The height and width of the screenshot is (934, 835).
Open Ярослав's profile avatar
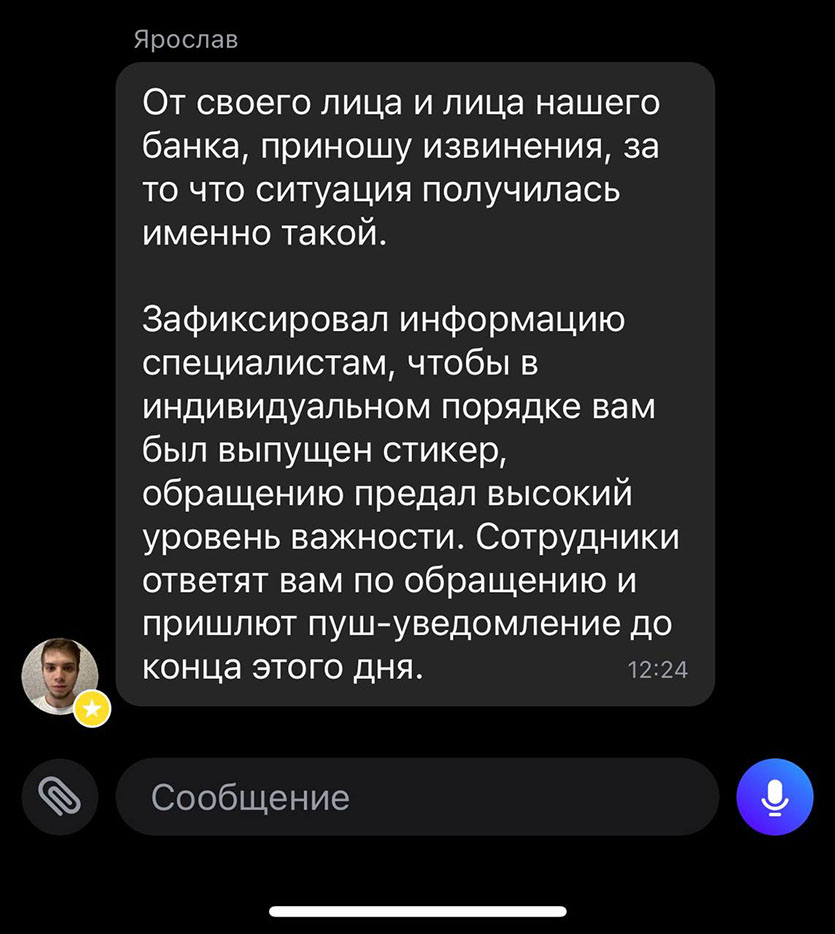click(x=60, y=677)
